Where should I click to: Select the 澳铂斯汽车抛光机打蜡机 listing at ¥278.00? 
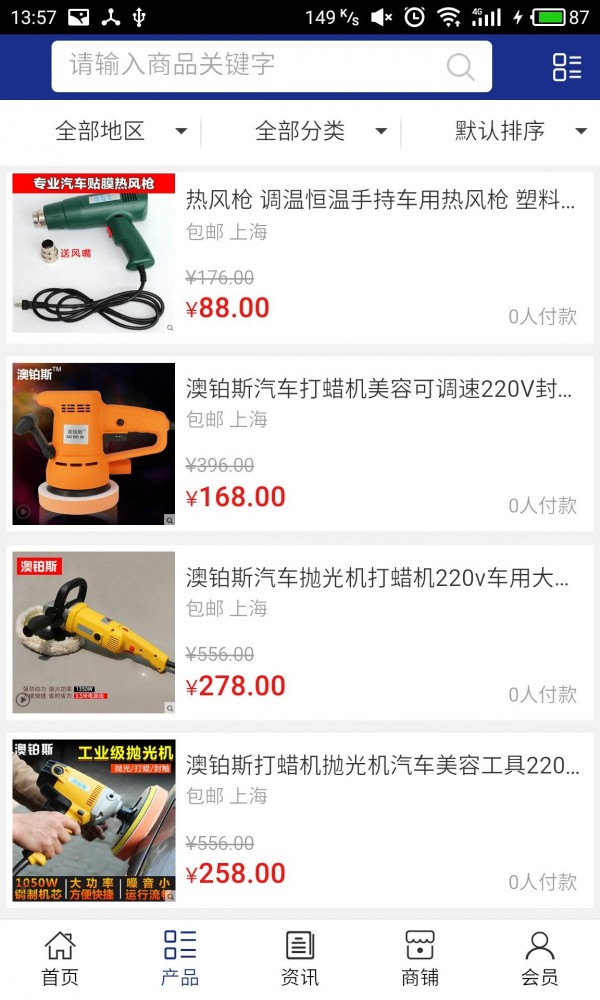pos(380,577)
